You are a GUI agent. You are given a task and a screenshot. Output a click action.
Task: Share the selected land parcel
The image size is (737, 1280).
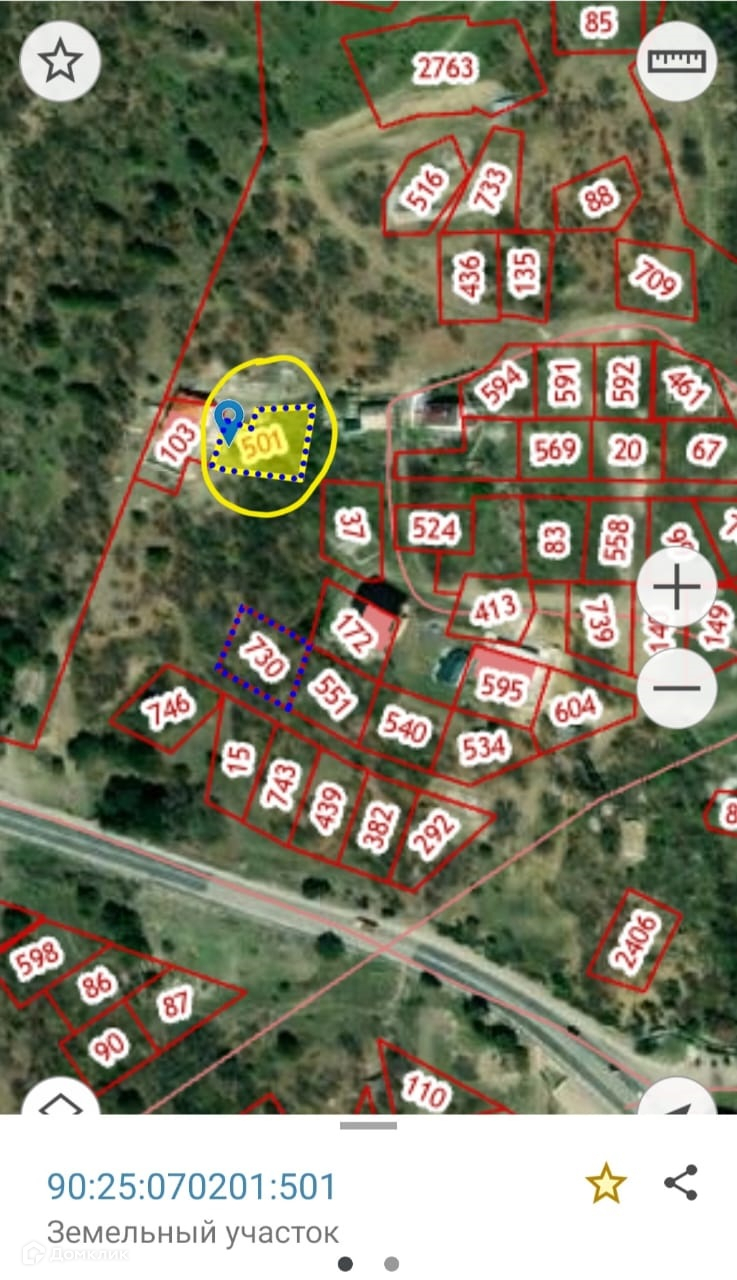(681, 1183)
